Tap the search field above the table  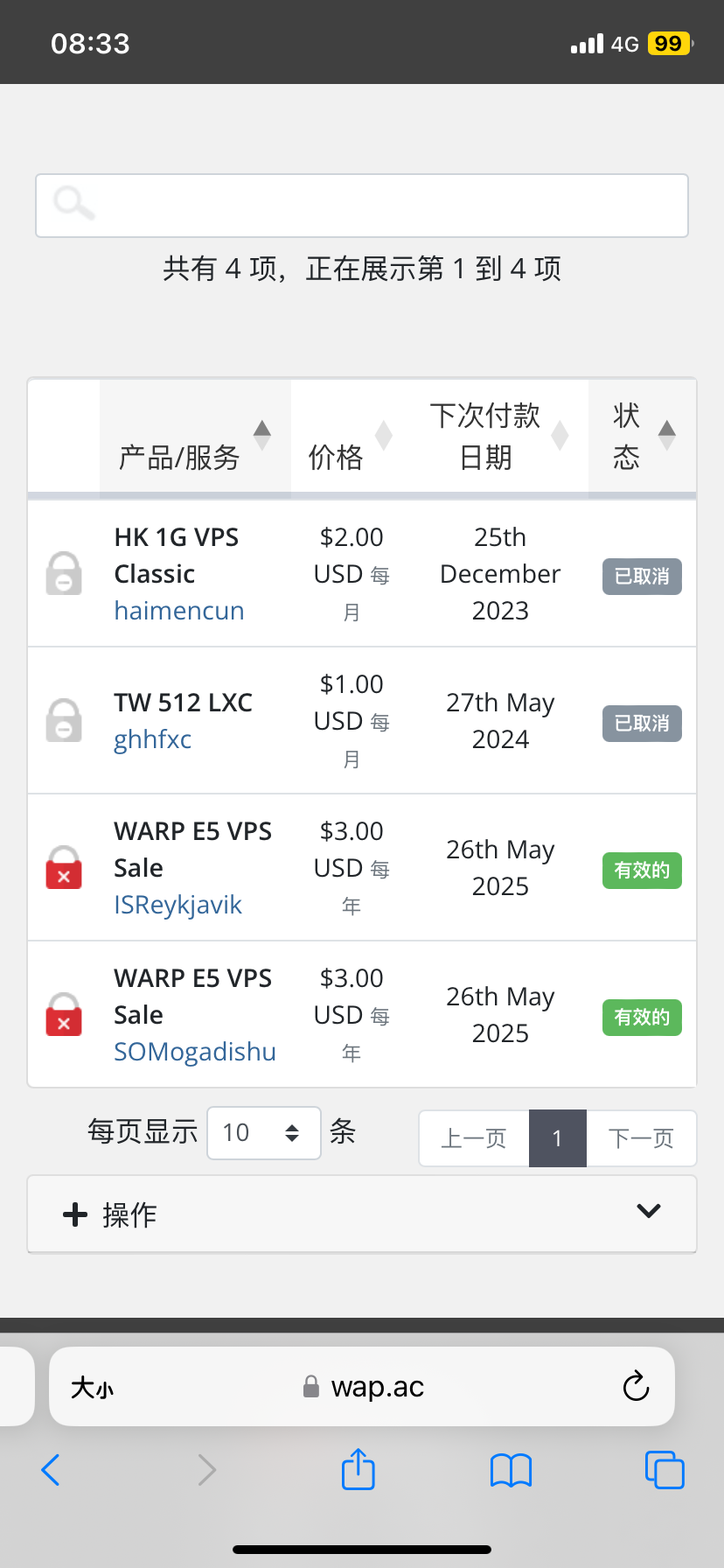coord(362,206)
